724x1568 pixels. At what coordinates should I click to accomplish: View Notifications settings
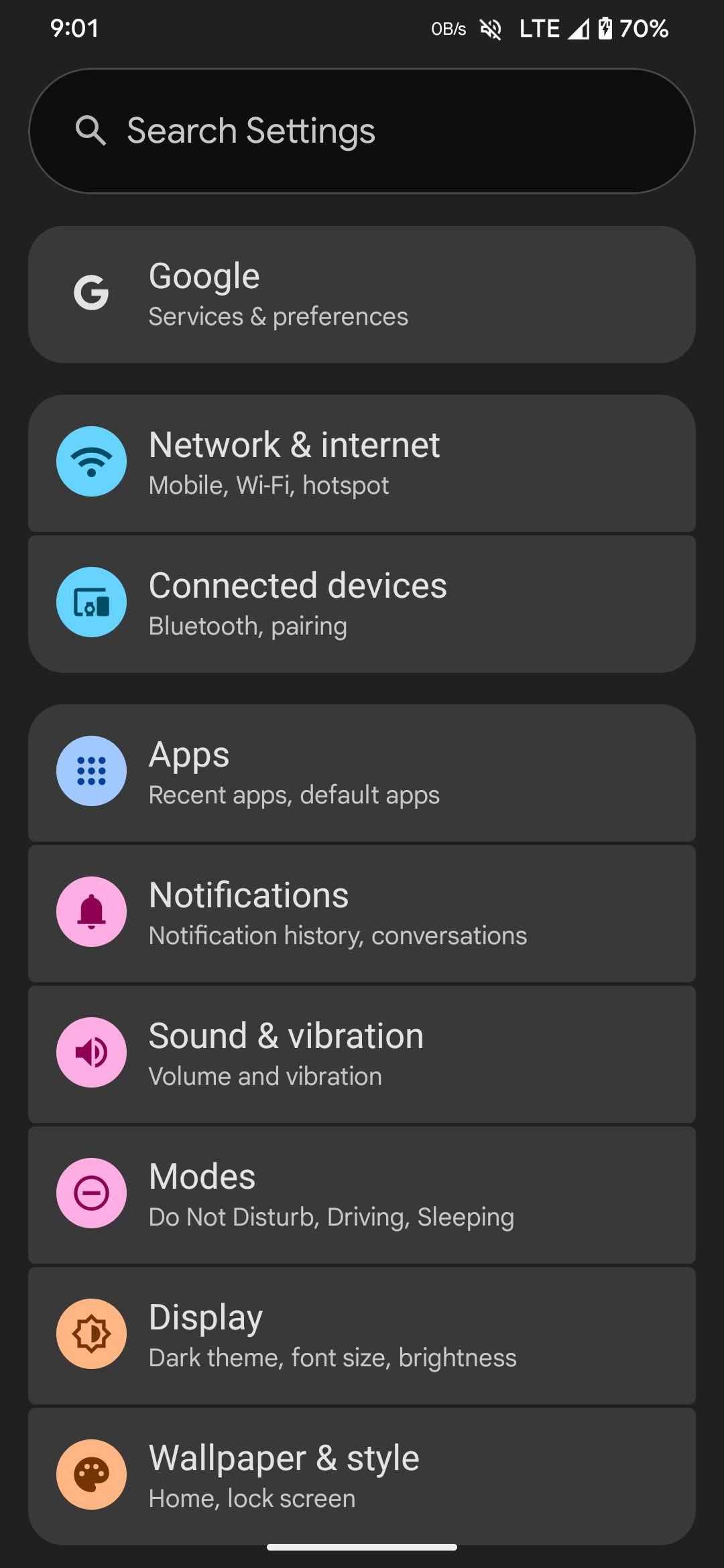tap(362, 913)
